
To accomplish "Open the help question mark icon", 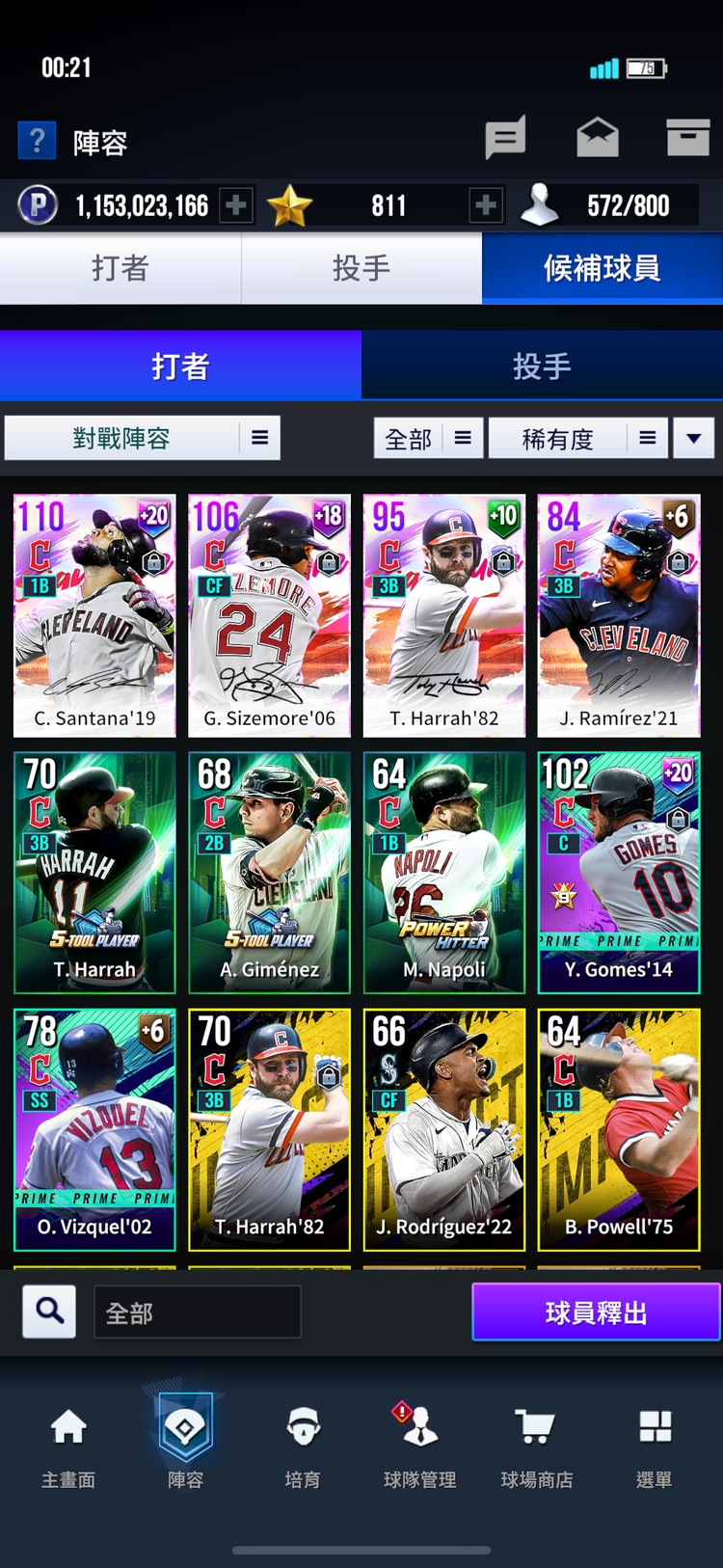I will coord(37,142).
